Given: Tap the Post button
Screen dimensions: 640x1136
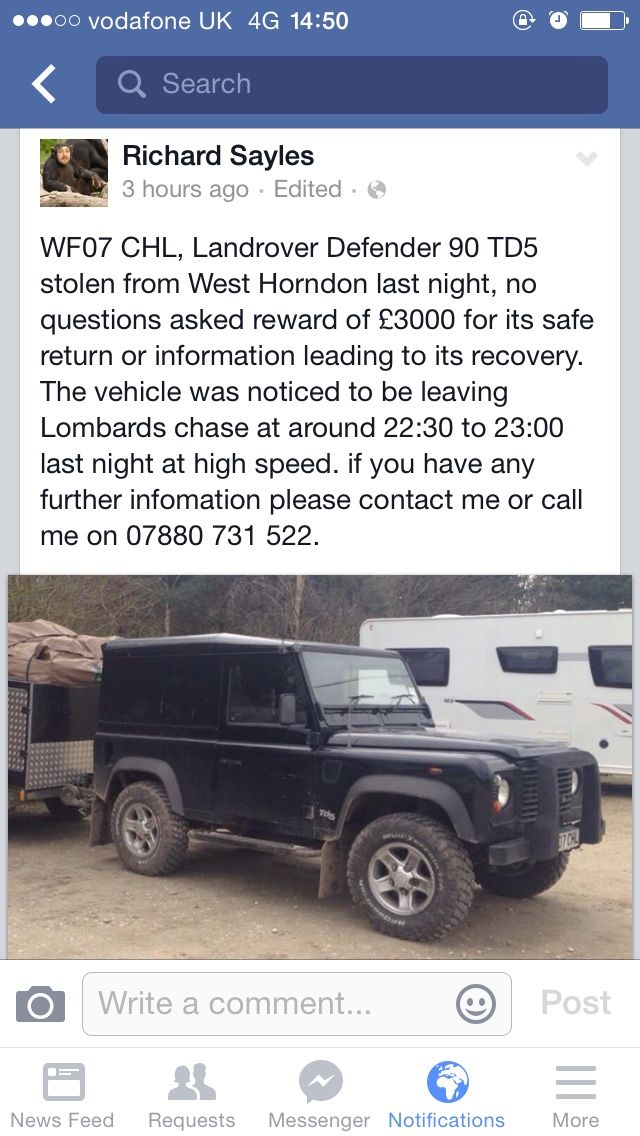Looking at the screenshot, I should [x=576, y=1003].
